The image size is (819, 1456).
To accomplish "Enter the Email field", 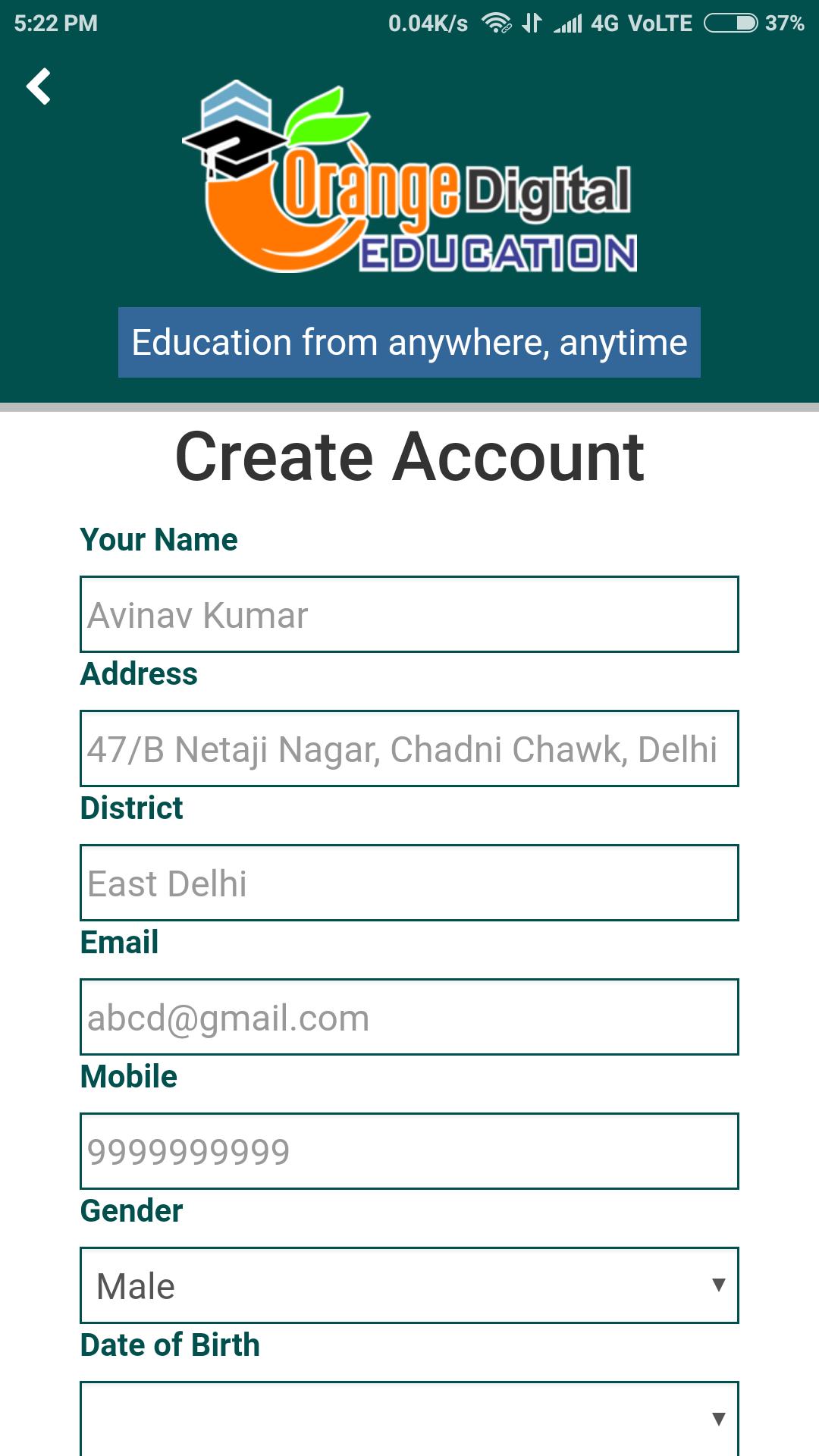I will tap(409, 1017).
